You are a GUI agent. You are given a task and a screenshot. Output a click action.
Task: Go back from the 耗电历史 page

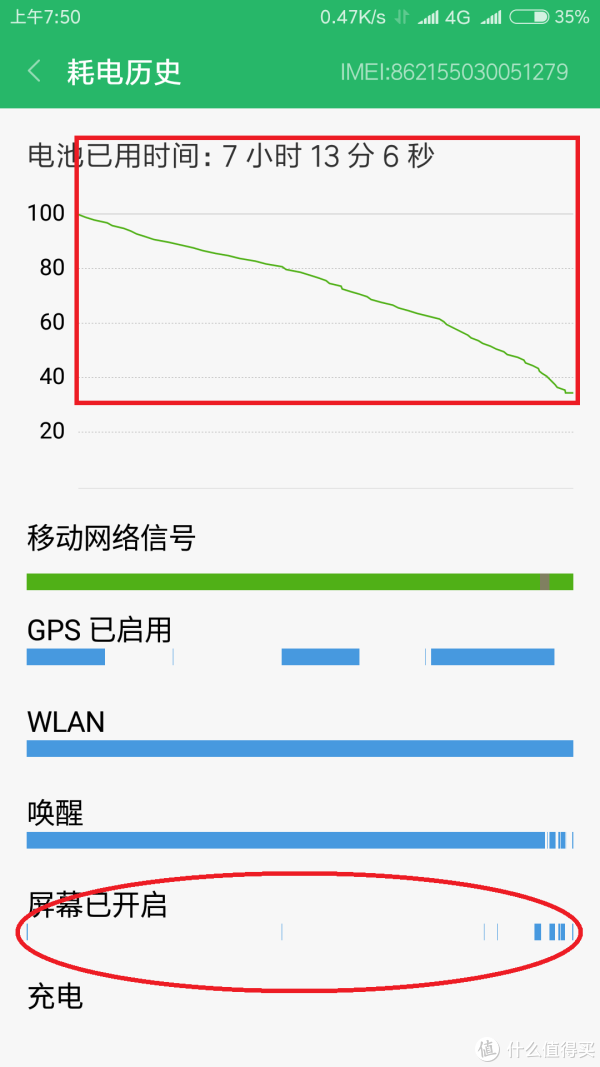pos(34,71)
